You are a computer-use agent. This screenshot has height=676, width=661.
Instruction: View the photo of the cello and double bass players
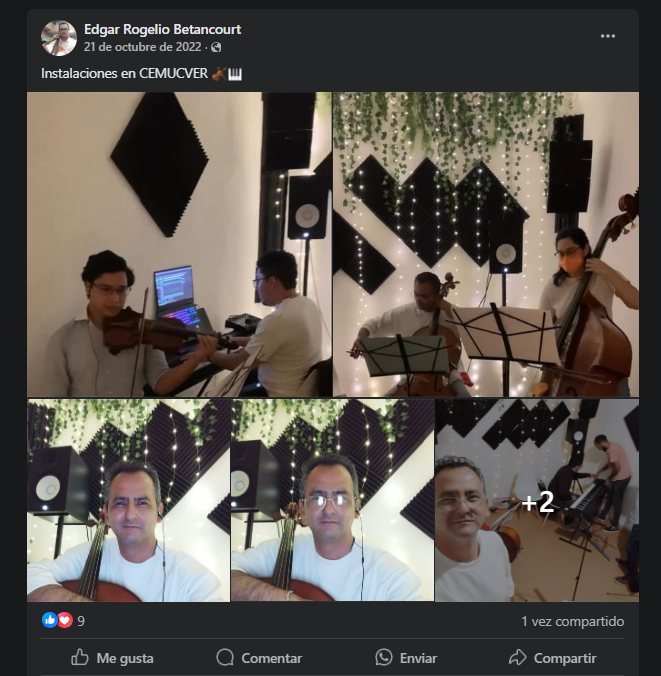(486, 245)
